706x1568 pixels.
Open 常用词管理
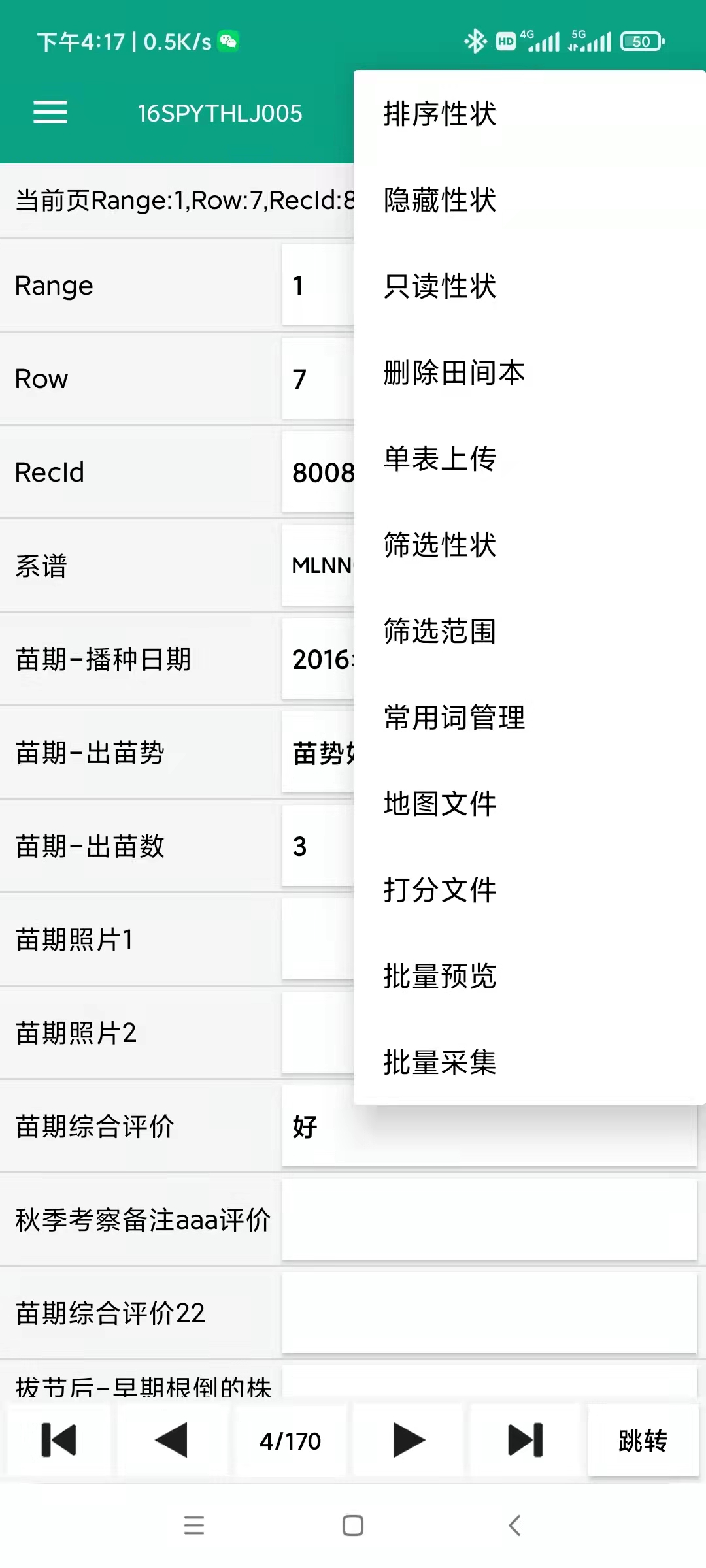[529, 717]
